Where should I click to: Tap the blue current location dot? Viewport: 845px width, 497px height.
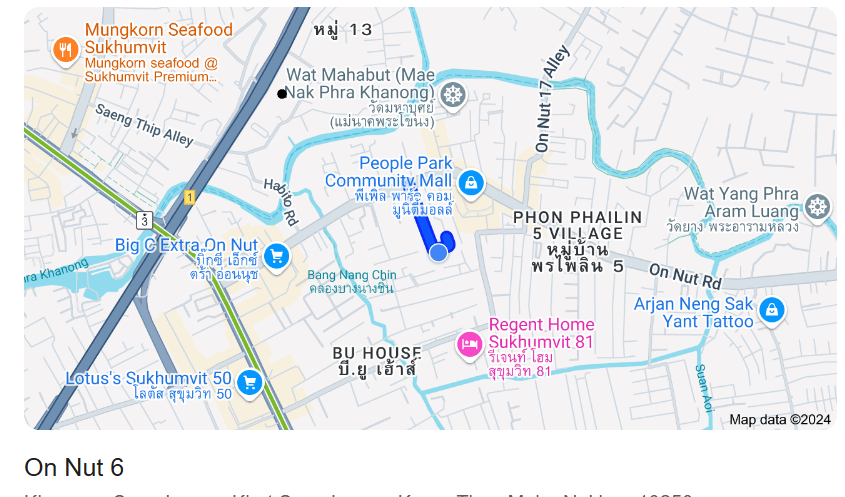(438, 253)
